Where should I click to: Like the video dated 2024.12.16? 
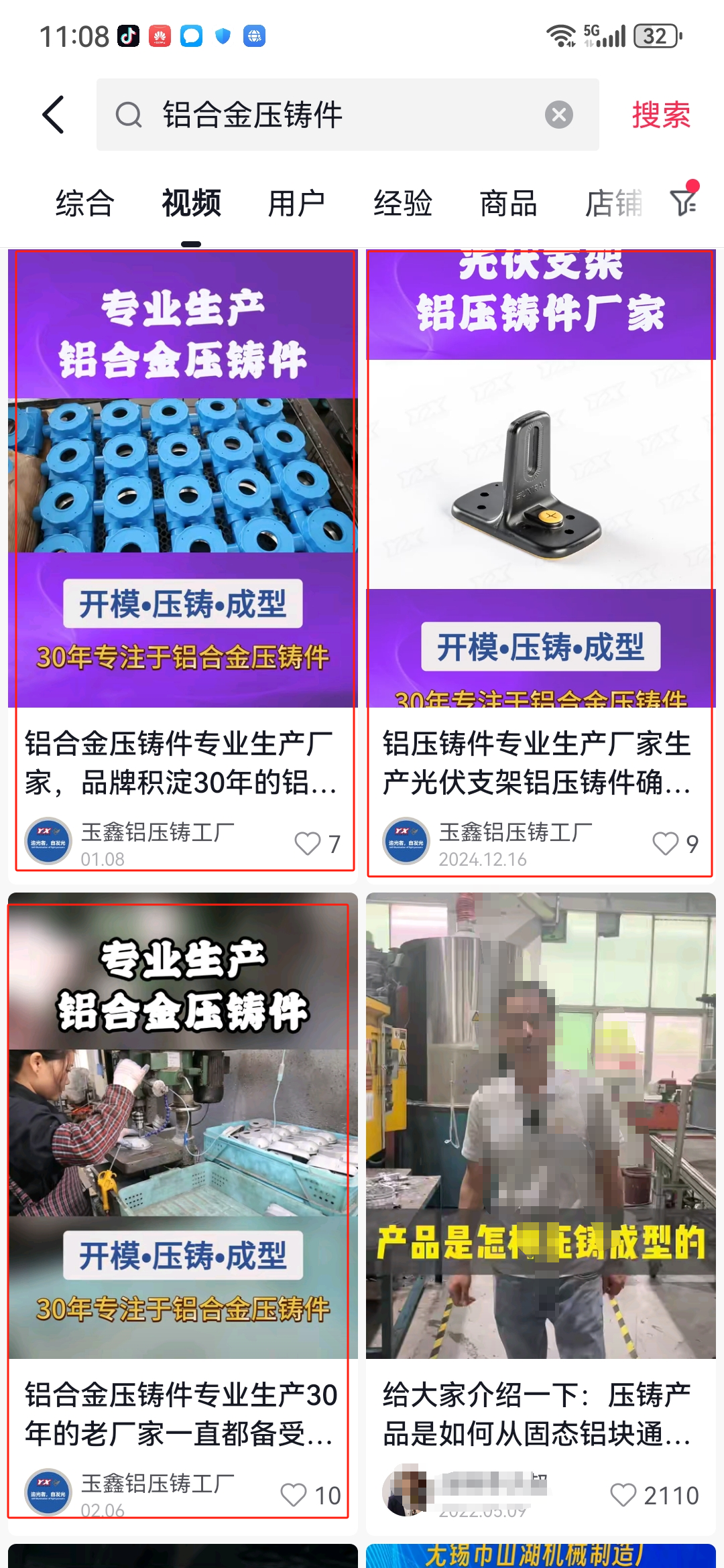pos(666,844)
